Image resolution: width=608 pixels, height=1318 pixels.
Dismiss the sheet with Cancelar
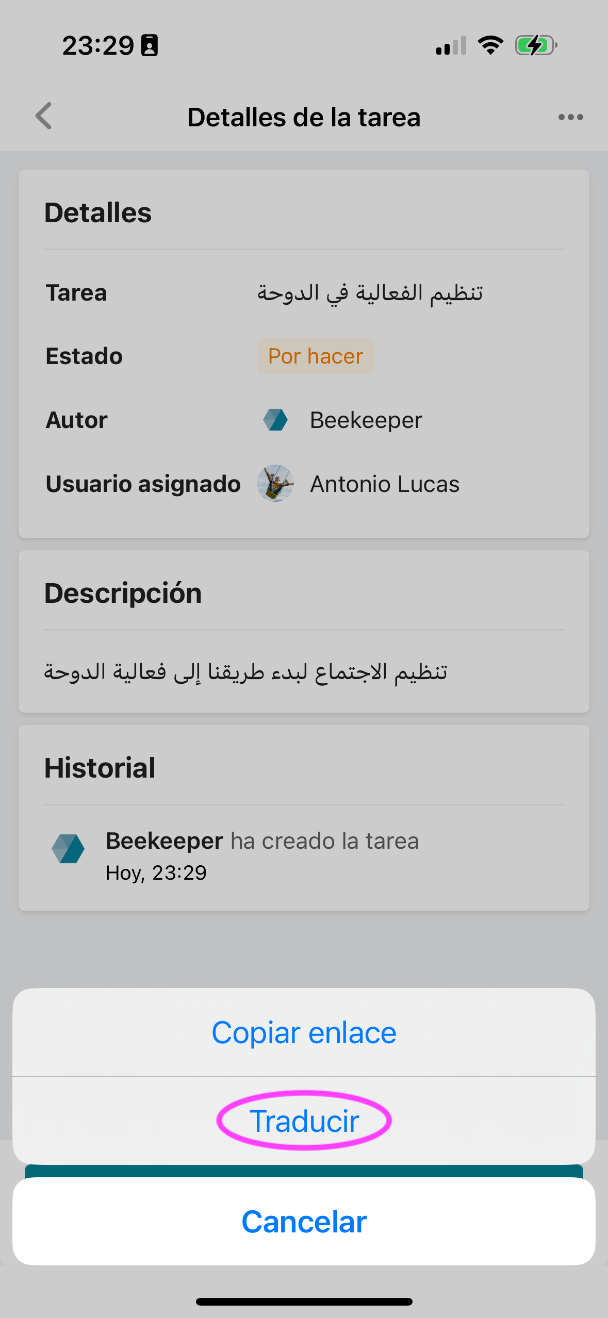(x=304, y=1221)
